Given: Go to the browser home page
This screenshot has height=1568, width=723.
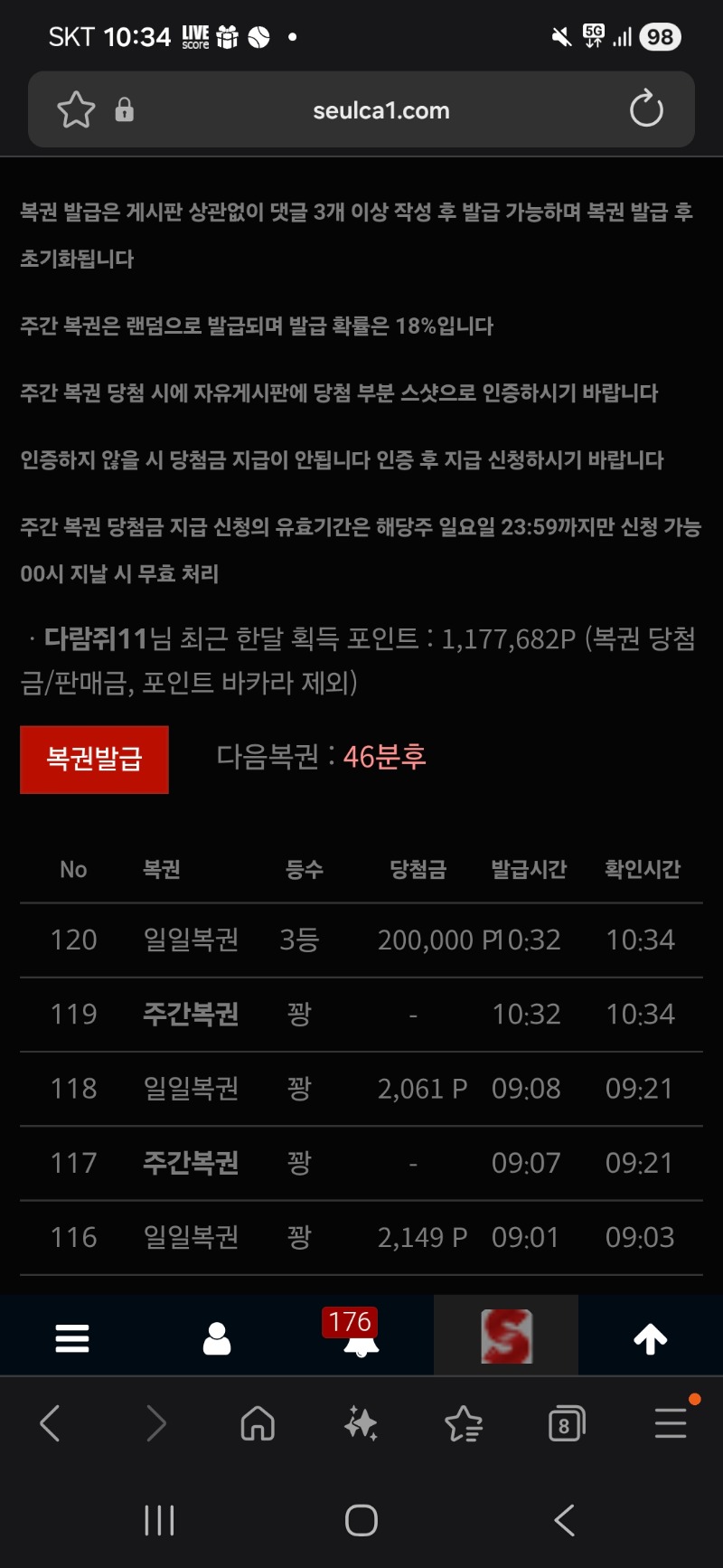Looking at the screenshot, I should pos(258,1424).
